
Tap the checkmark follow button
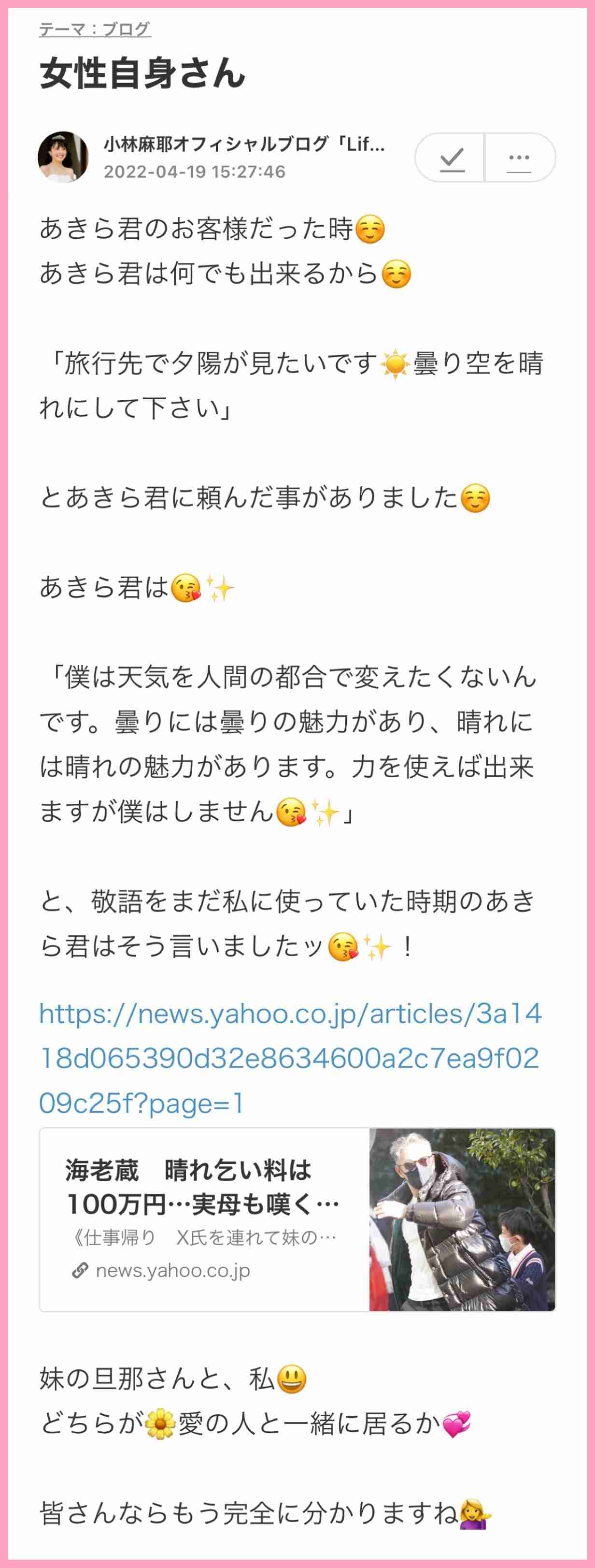[x=450, y=158]
